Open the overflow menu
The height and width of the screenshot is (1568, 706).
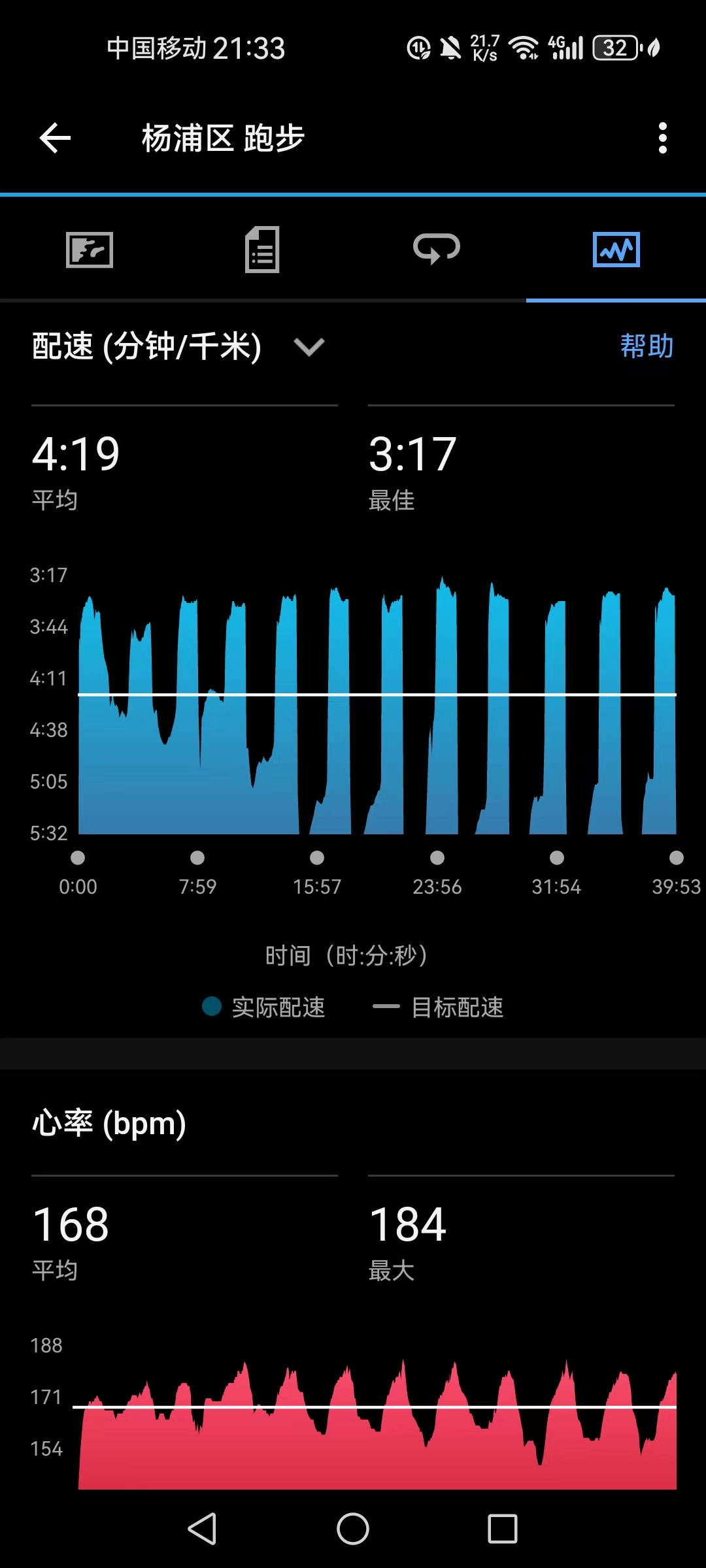(x=662, y=138)
